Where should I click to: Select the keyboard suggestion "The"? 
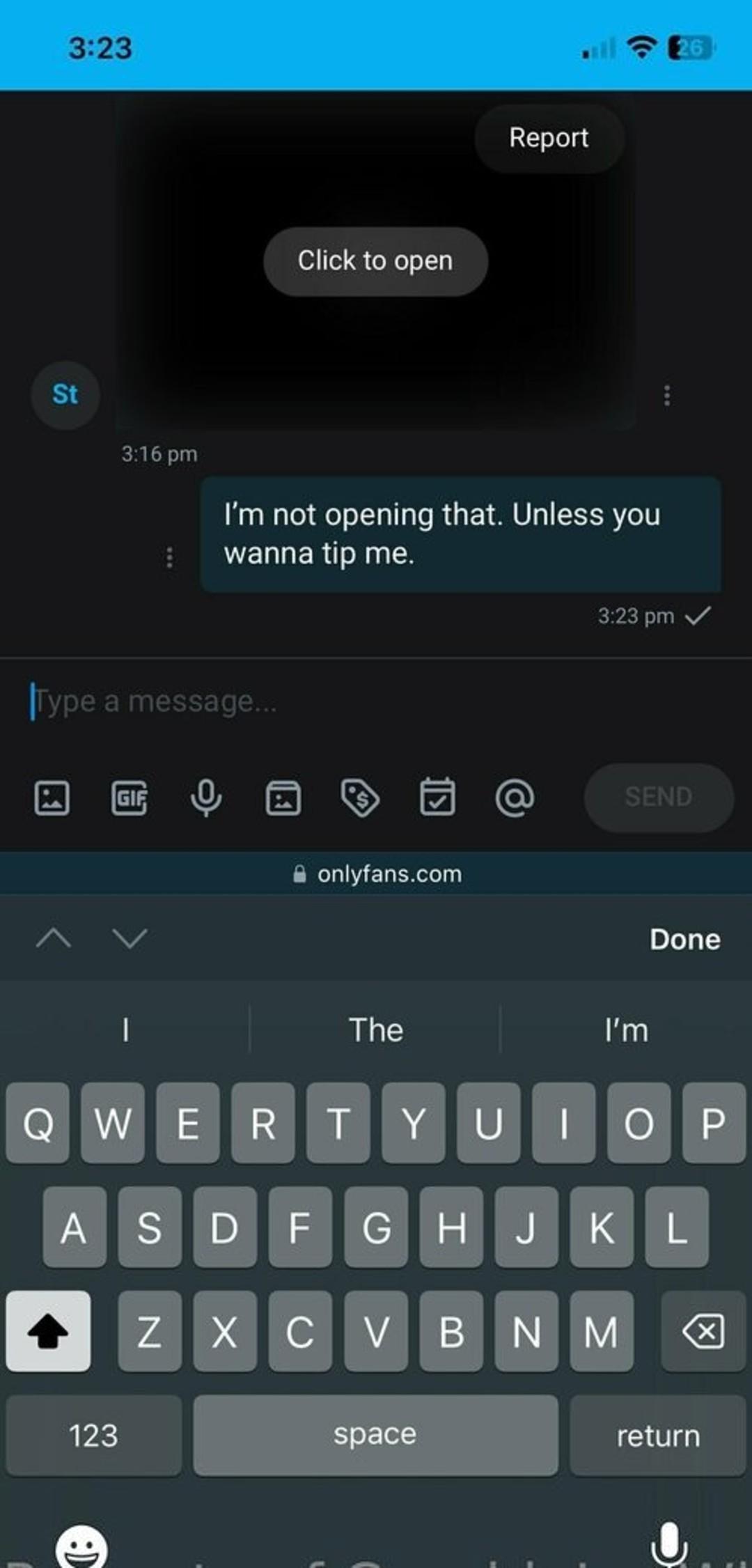pos(375,1030)
